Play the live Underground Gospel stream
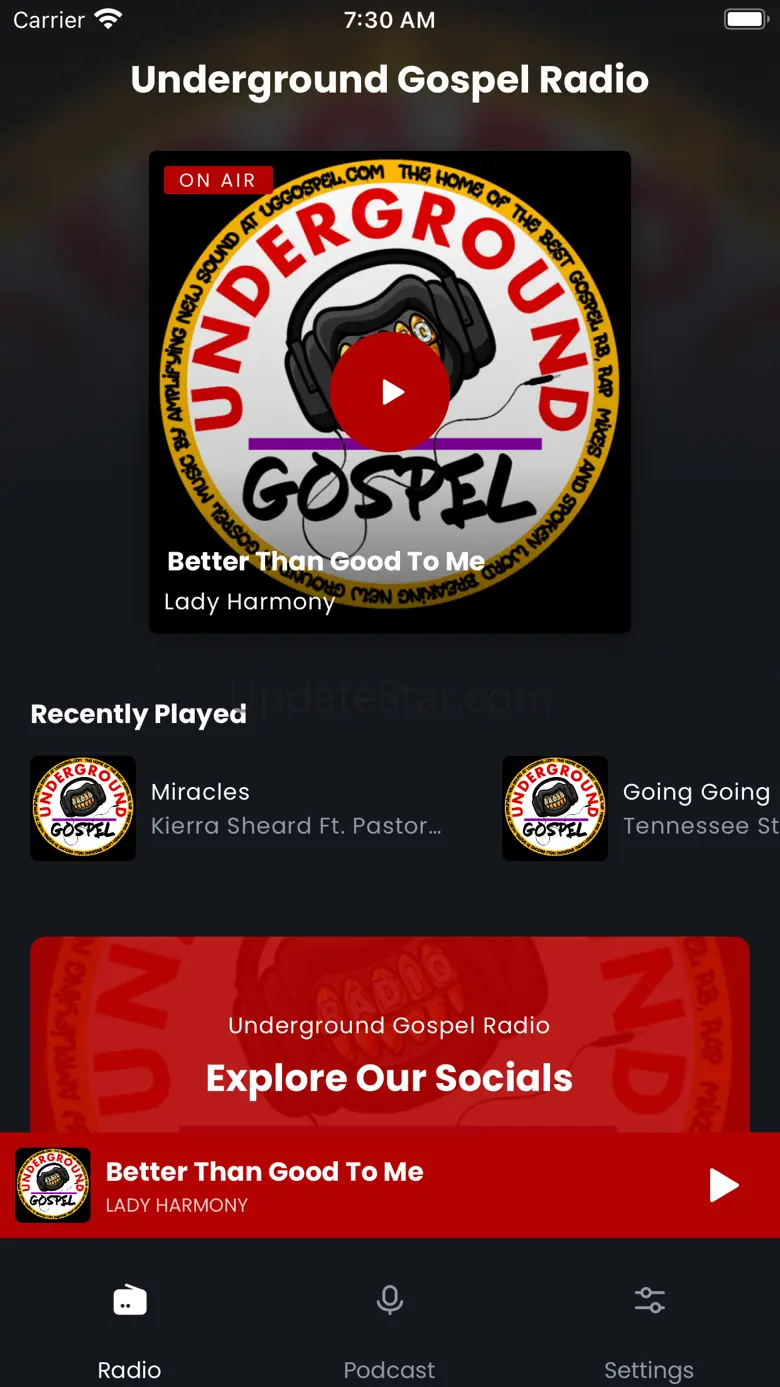This screenshot has width=780, height=1387. (x=390, y=392)
